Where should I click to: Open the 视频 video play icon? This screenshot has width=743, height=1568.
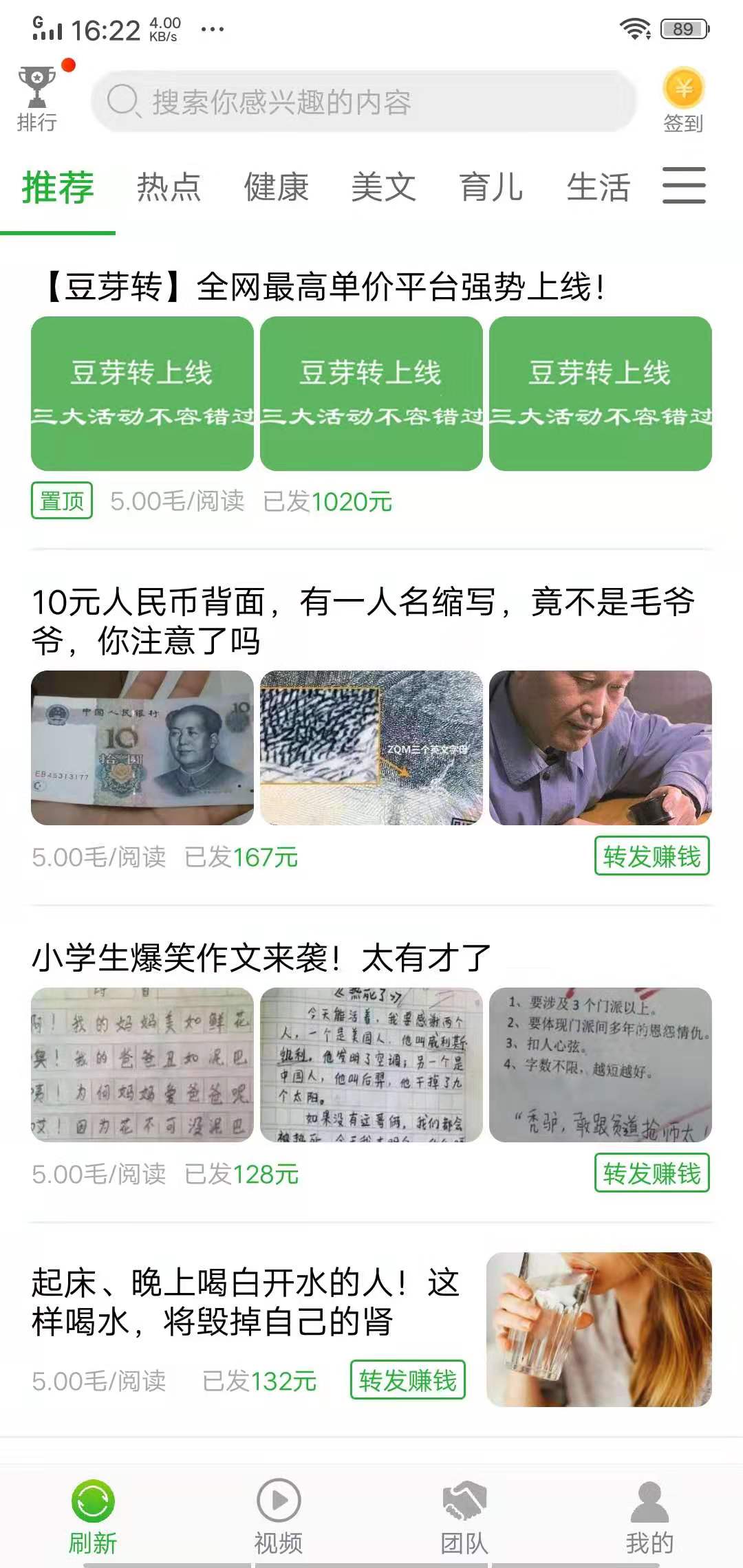point(279,1498)
